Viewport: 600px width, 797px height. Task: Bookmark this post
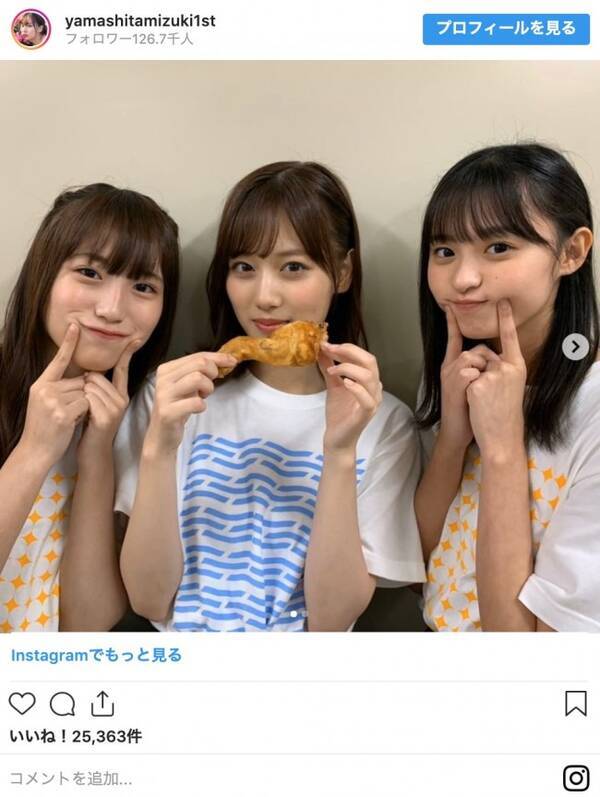tap(575, 703)
